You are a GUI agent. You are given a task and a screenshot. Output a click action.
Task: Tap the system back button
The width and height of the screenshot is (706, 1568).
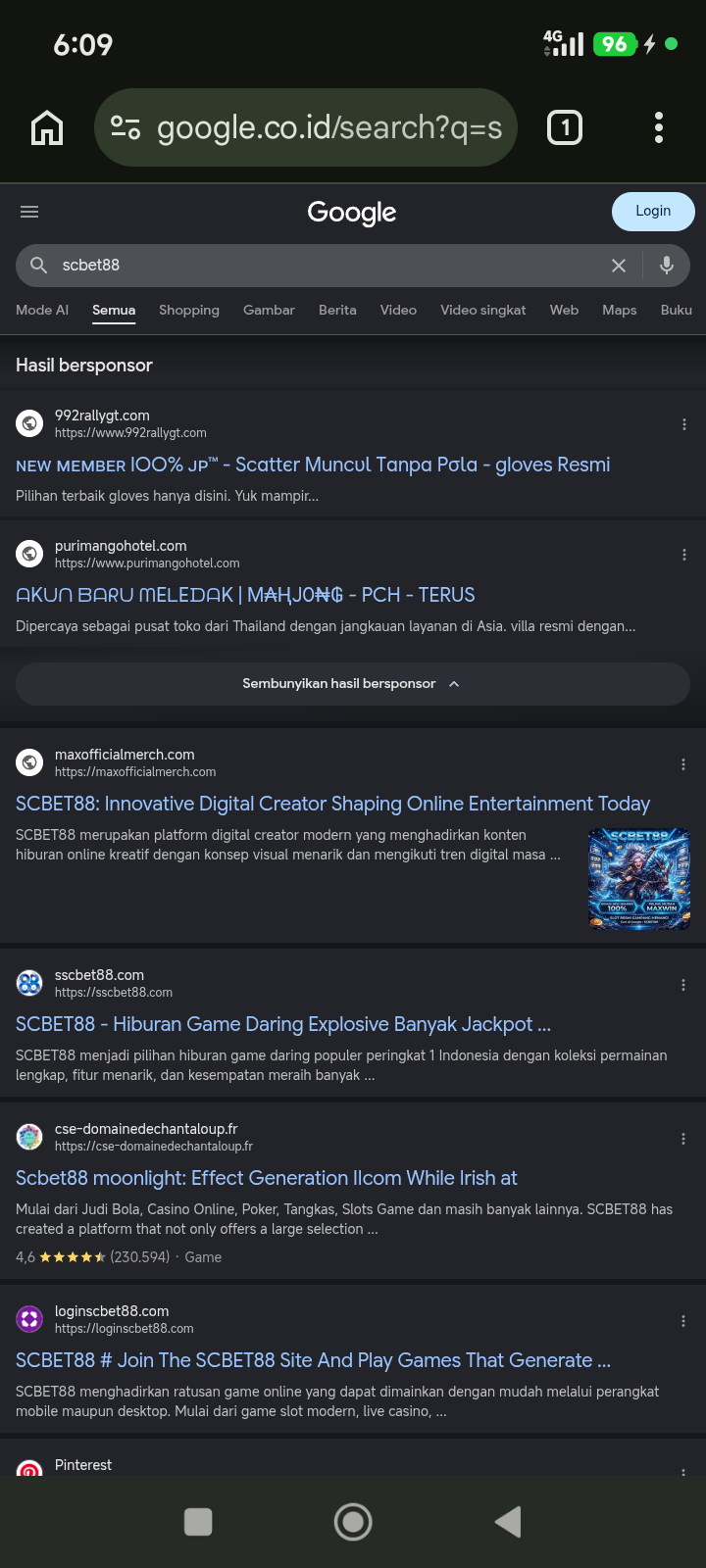pyautogui.click(x=508, y=1522)
